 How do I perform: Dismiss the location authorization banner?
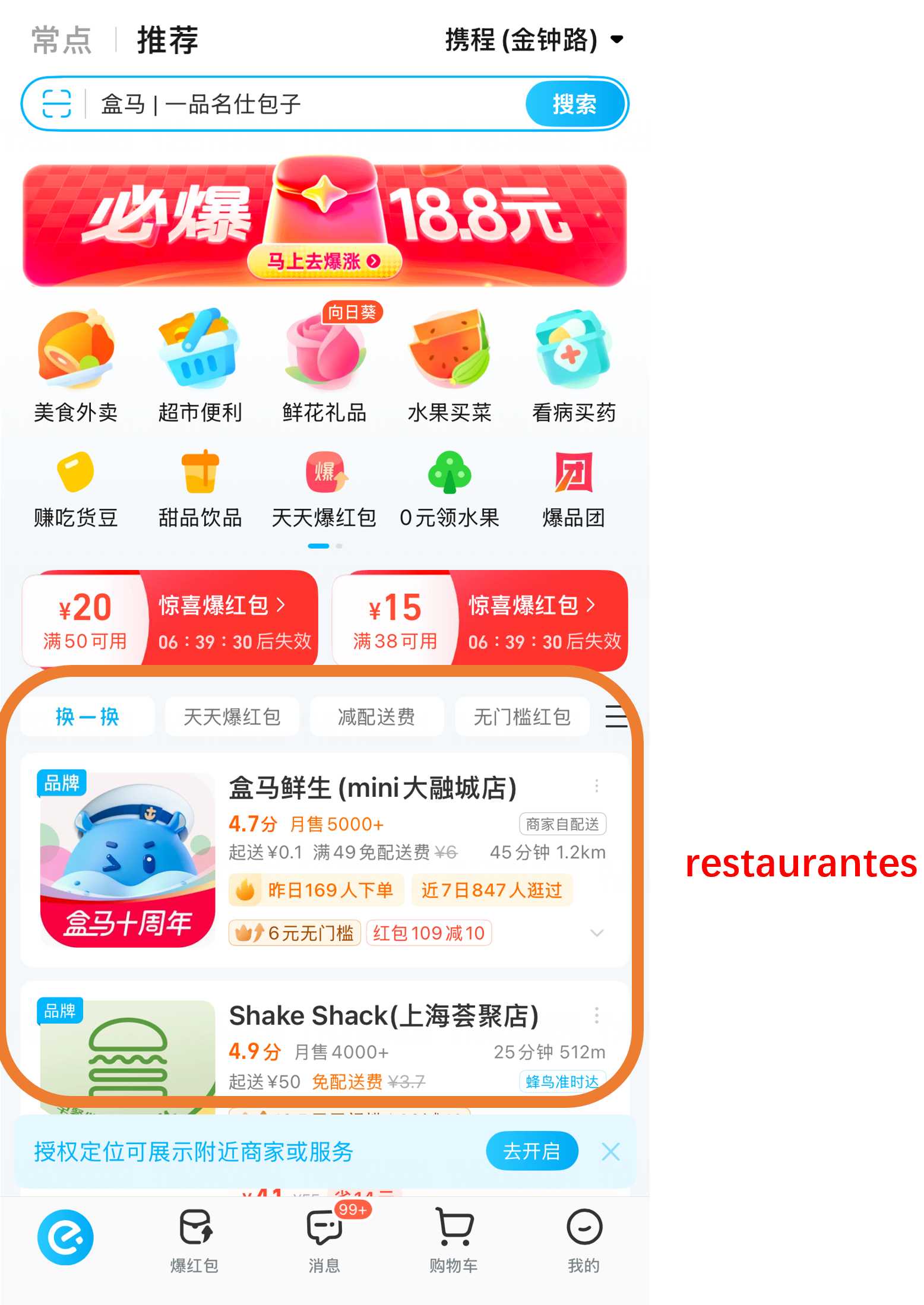pos(610,1151)
